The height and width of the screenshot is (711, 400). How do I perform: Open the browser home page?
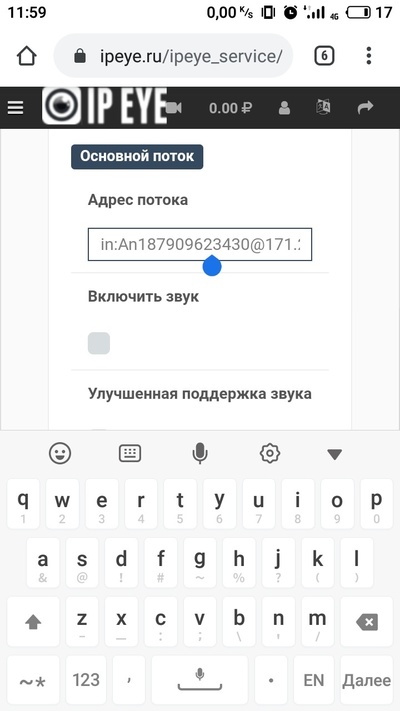click(x=27, y=56)
